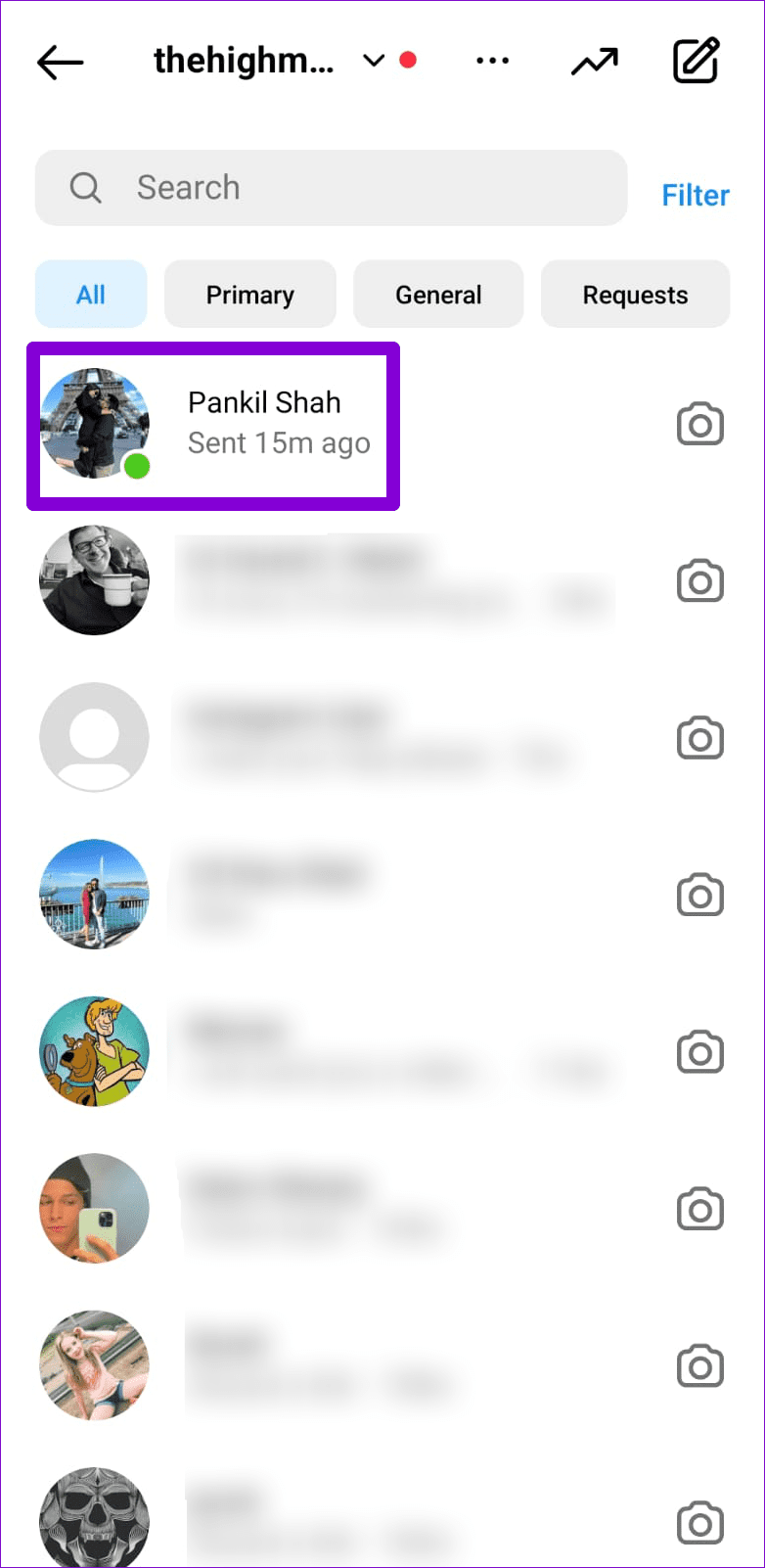Tap the camera icon beside the second chat
The height and width of the screenshot is (1568, 765).
click(x=700, y=581)
